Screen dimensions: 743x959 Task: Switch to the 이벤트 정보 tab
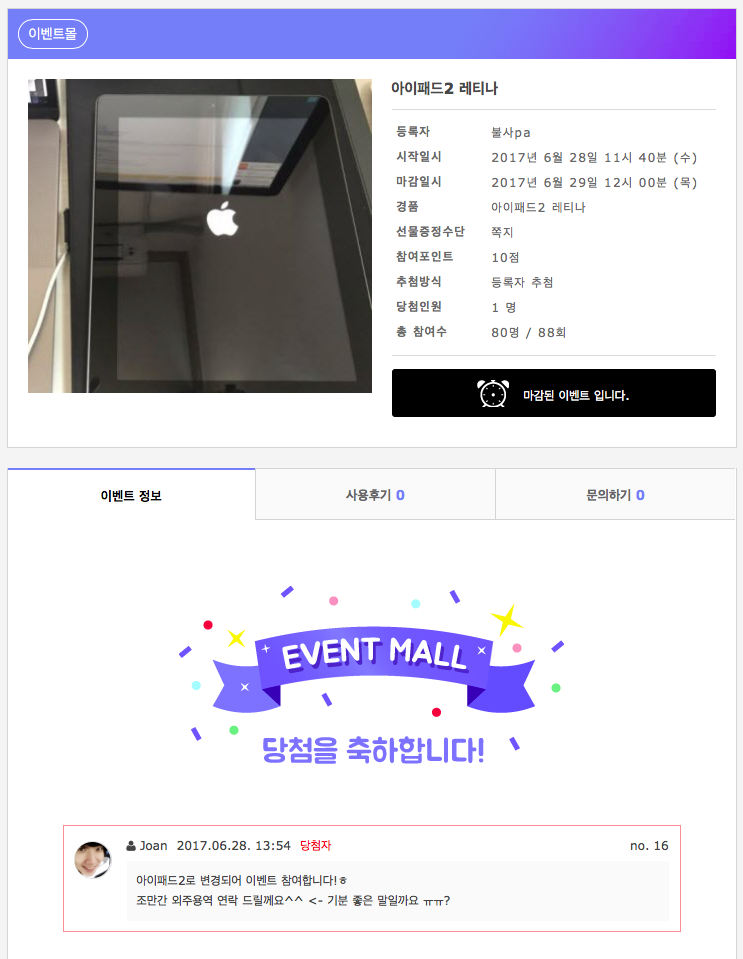[x=131, y=495]
